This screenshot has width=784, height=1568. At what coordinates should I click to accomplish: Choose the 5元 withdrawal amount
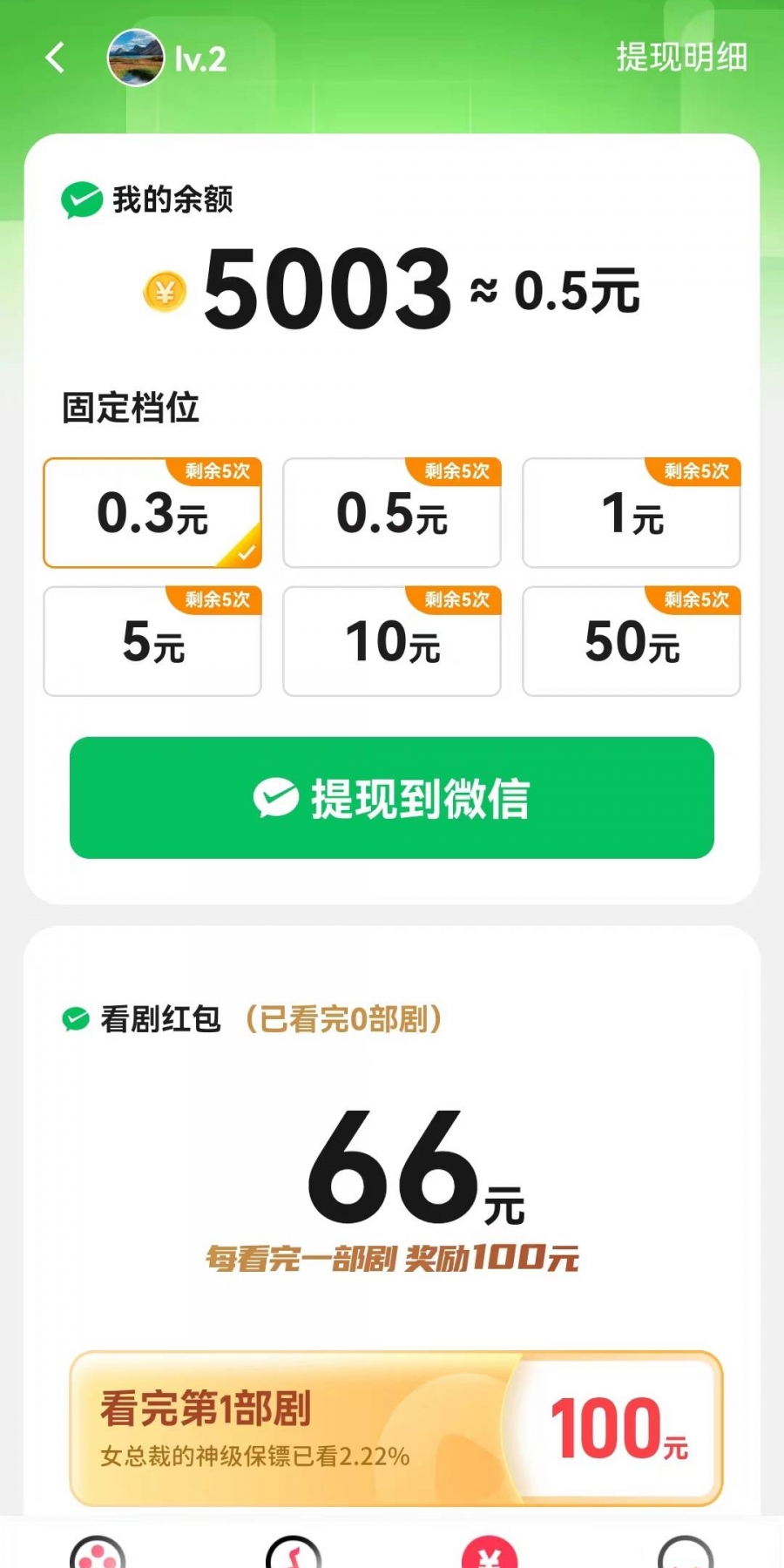pos(152,642)
